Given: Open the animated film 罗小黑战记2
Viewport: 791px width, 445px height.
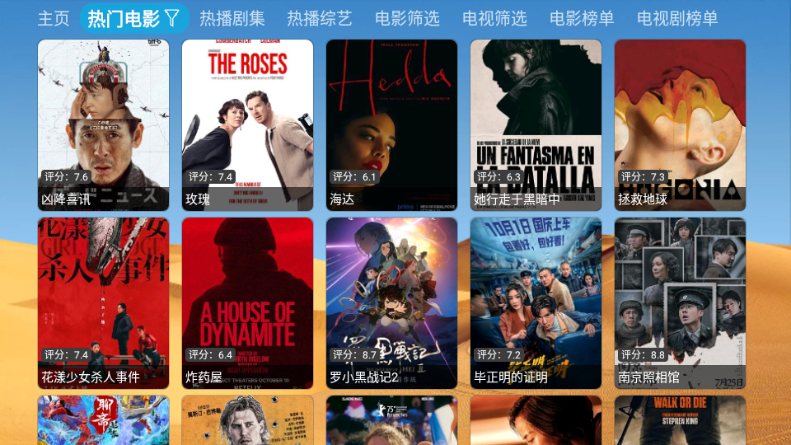Looking at the screenshot, I should pyautogui.click(x=392, y=302).
